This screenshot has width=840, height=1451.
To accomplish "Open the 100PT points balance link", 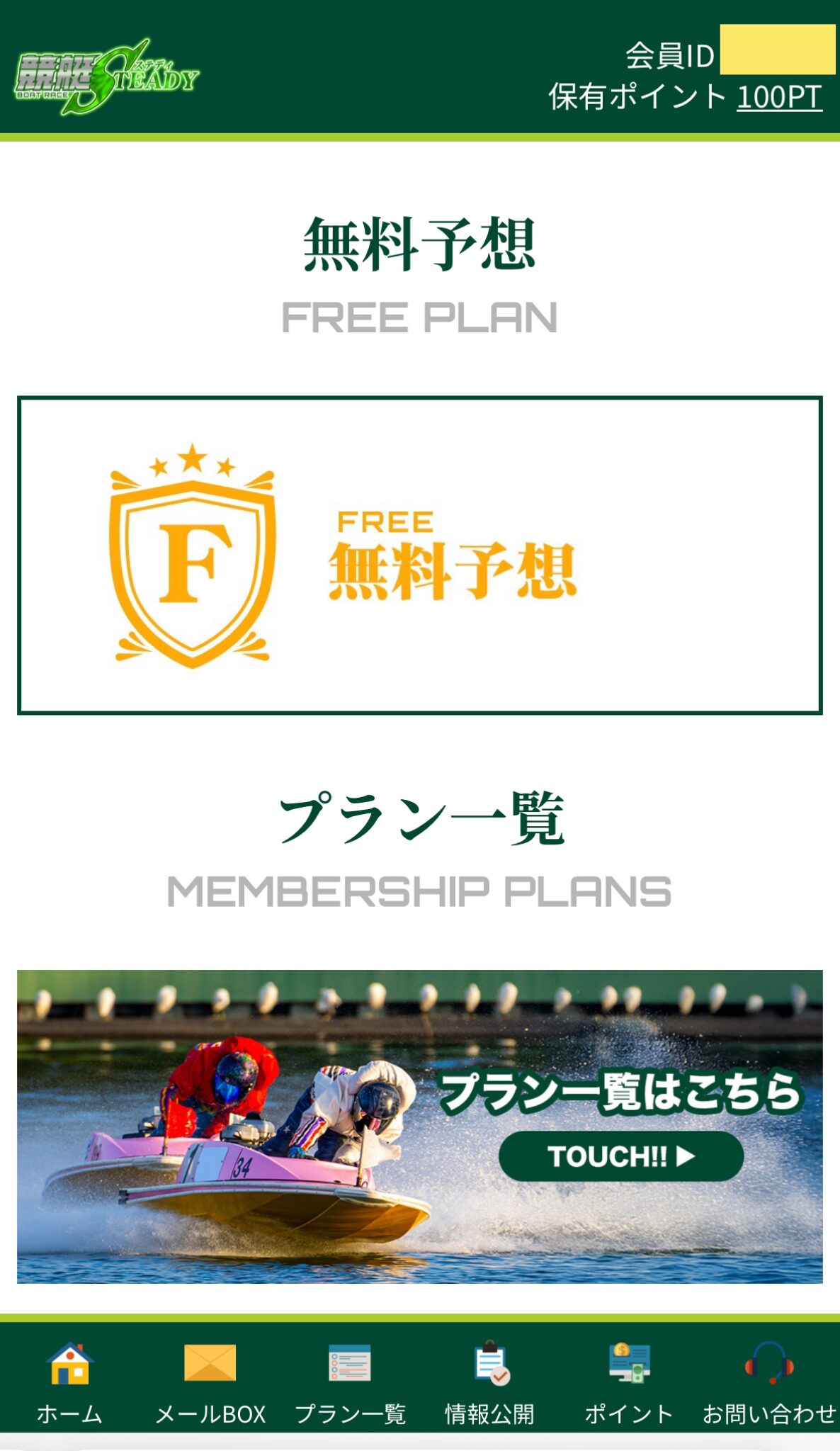I will point(778,98).
